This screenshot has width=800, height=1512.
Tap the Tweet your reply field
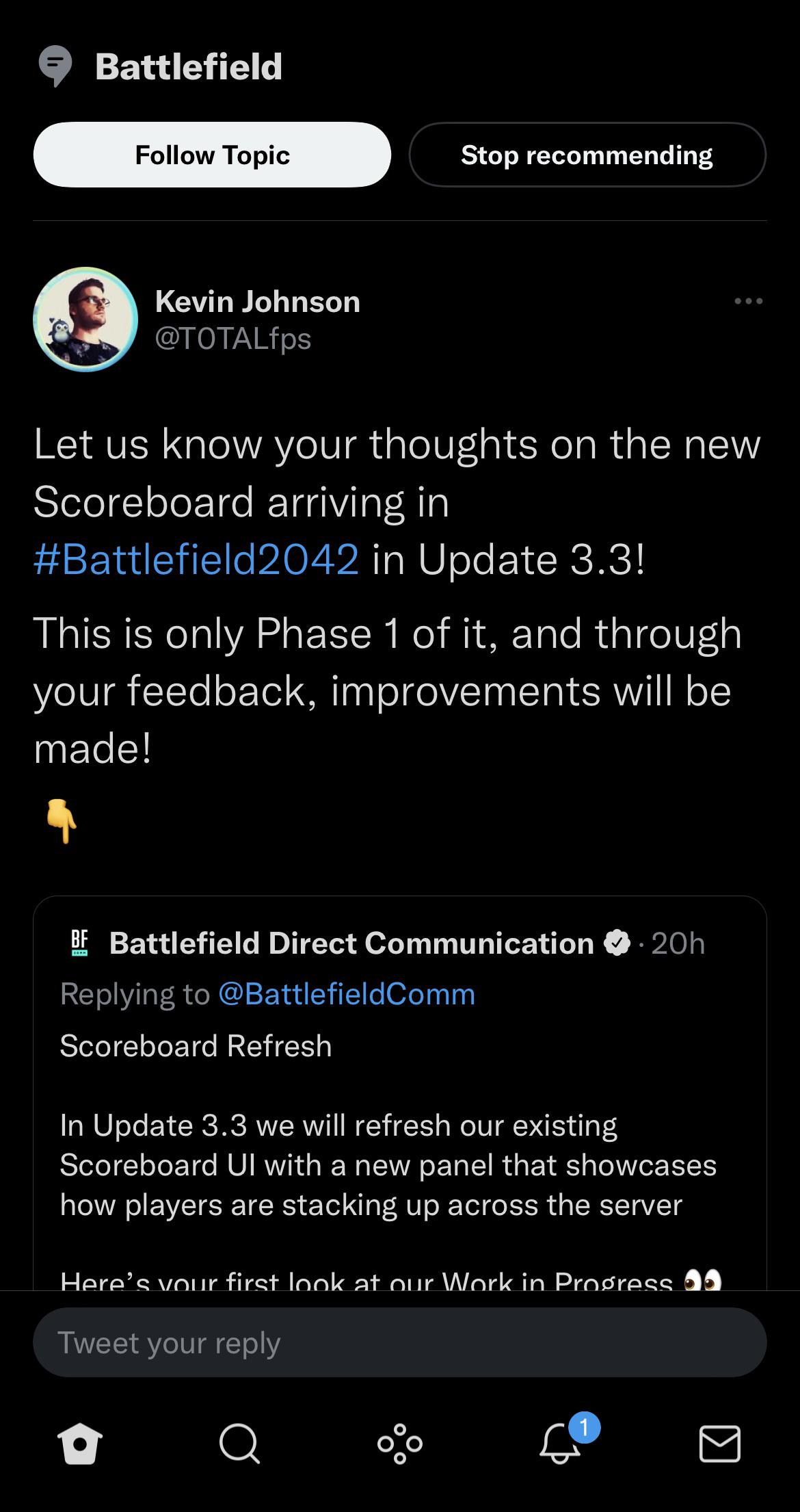pyautogui.click(x=400, y=1342)
